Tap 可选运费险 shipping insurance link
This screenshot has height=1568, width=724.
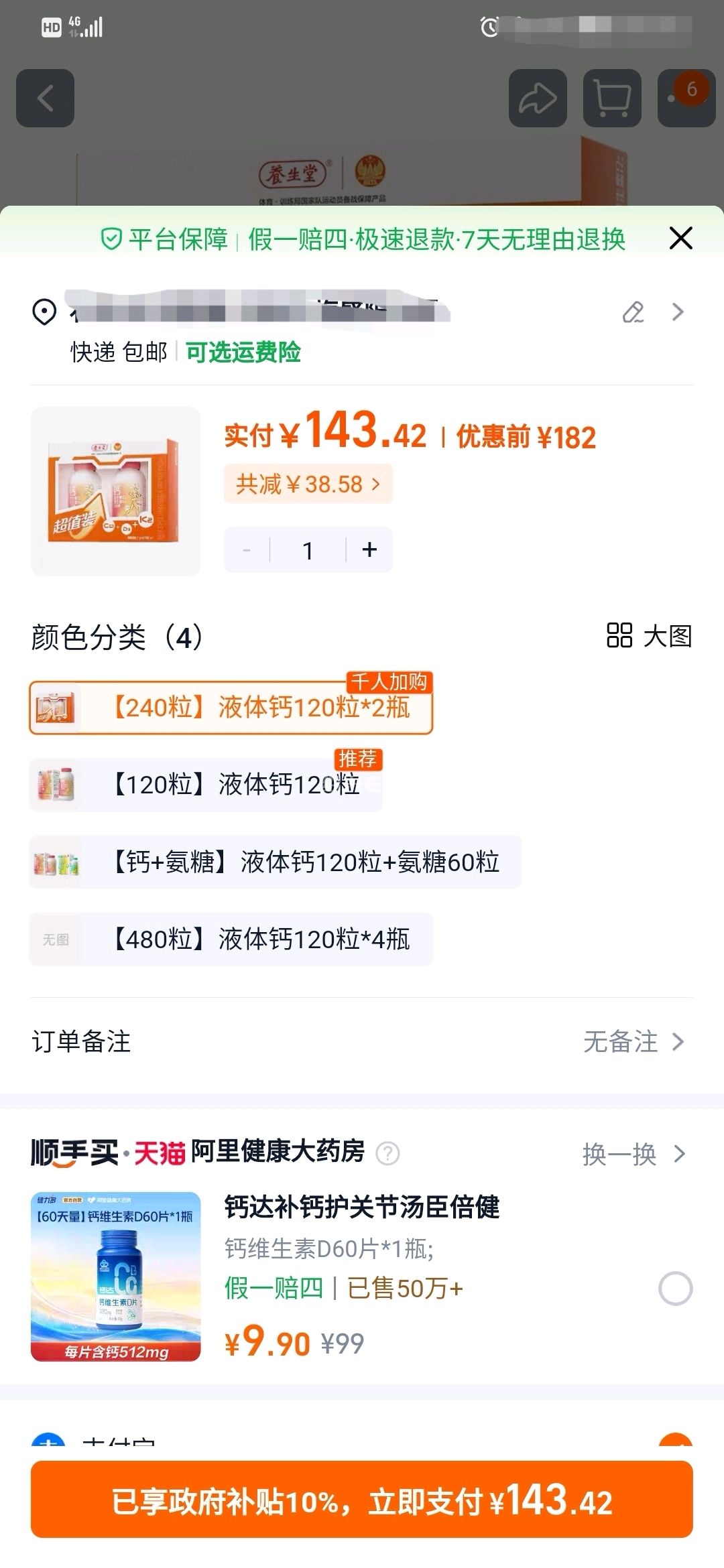point(243,352)
